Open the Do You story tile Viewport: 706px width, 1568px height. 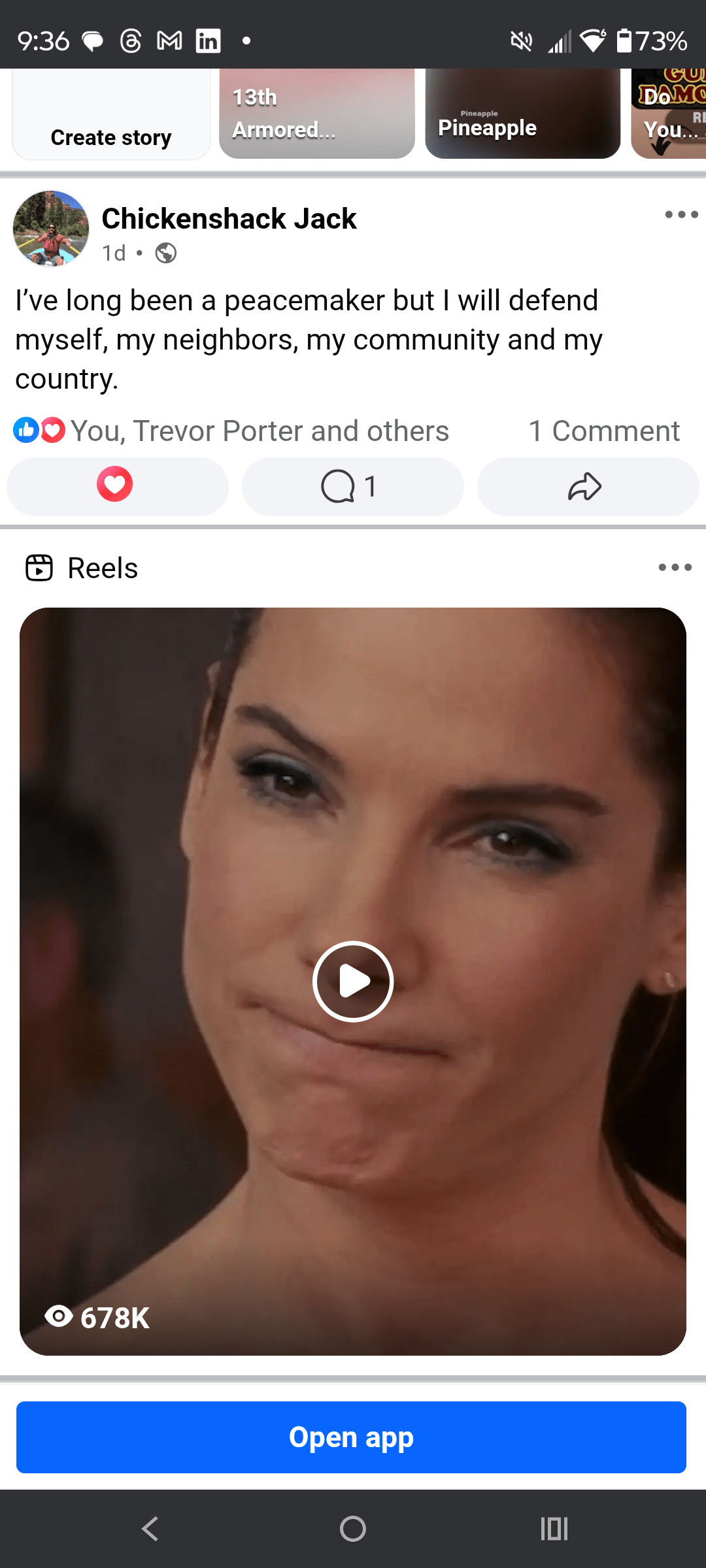point(670,114)
